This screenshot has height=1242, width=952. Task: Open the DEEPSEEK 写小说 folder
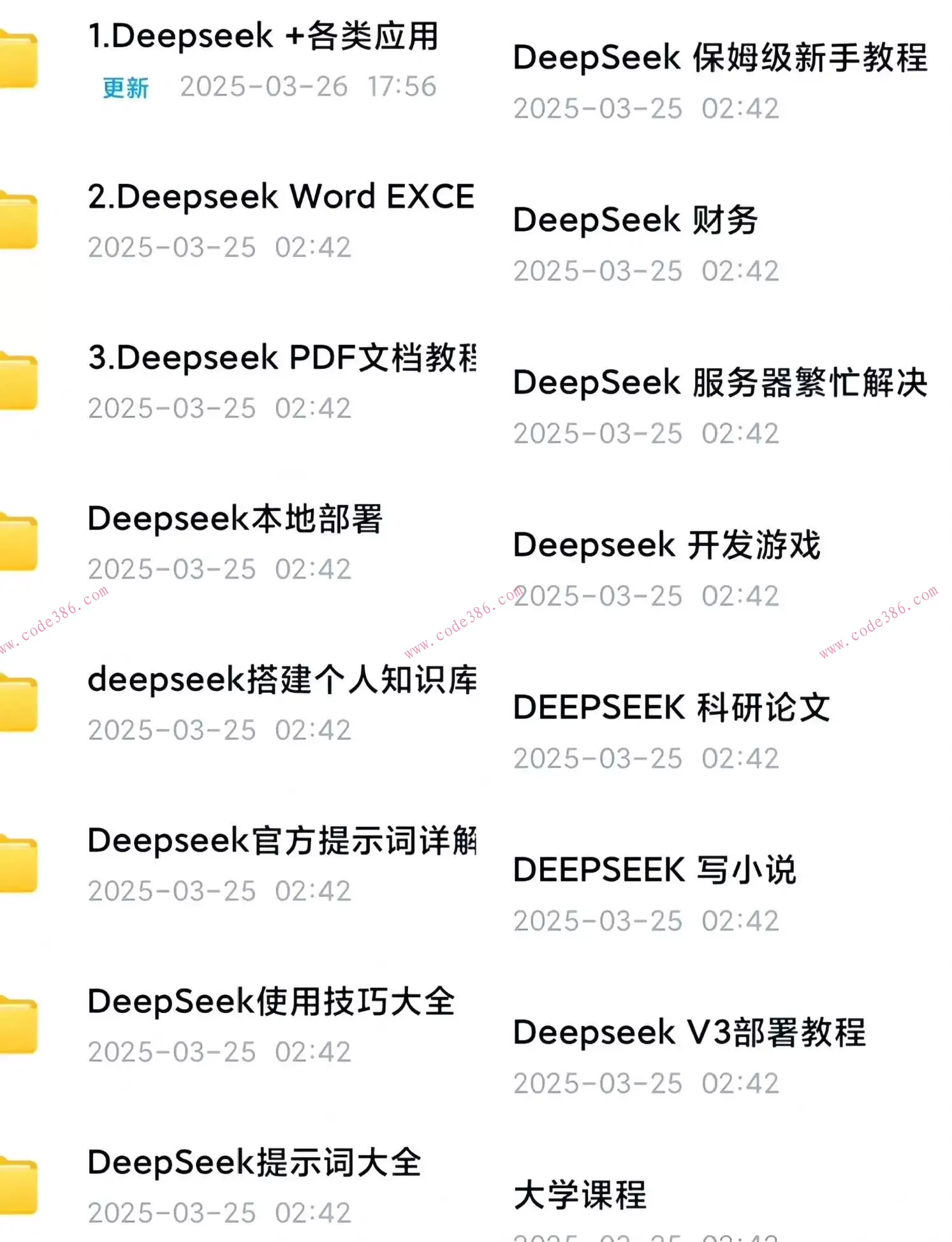[x=655, y=868]
